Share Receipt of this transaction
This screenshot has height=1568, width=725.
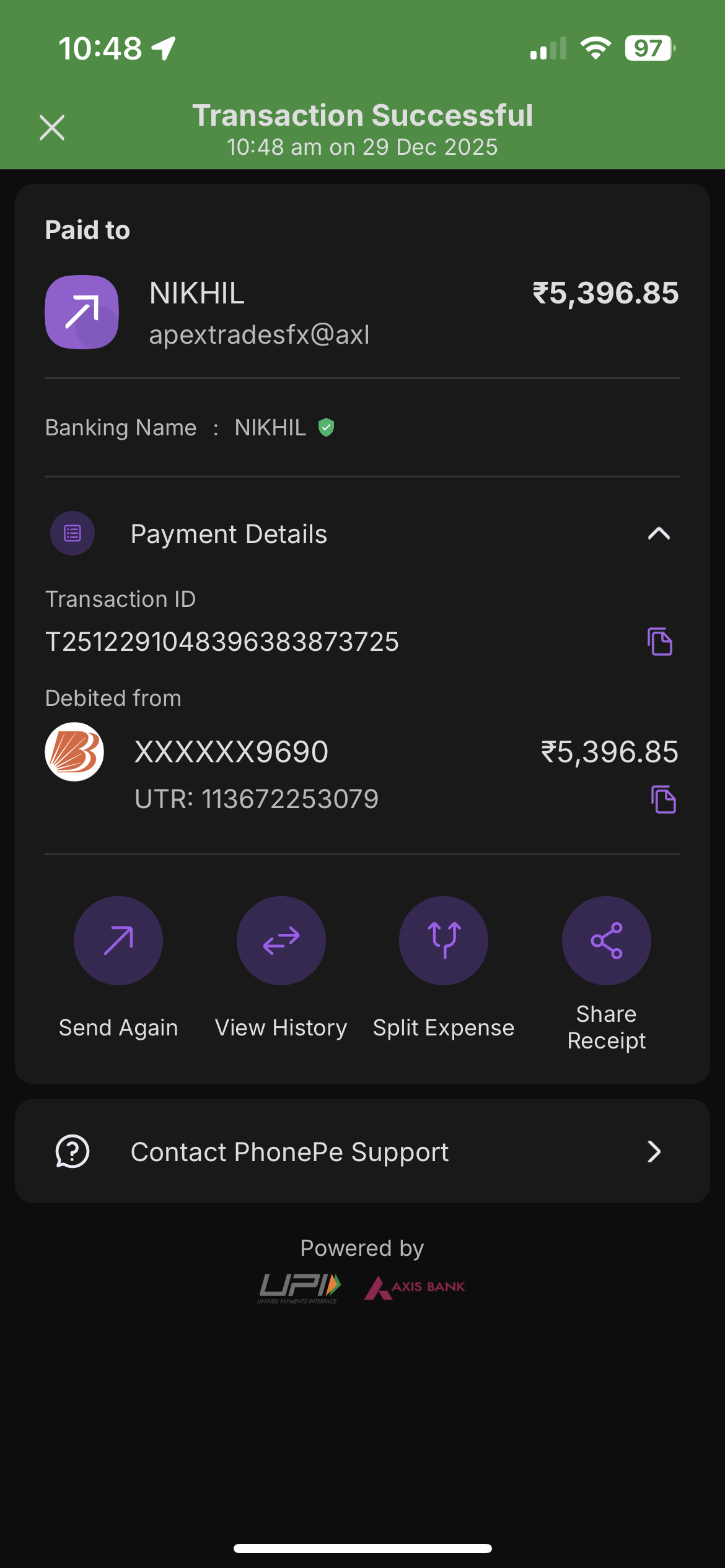[x=606, y=941]
